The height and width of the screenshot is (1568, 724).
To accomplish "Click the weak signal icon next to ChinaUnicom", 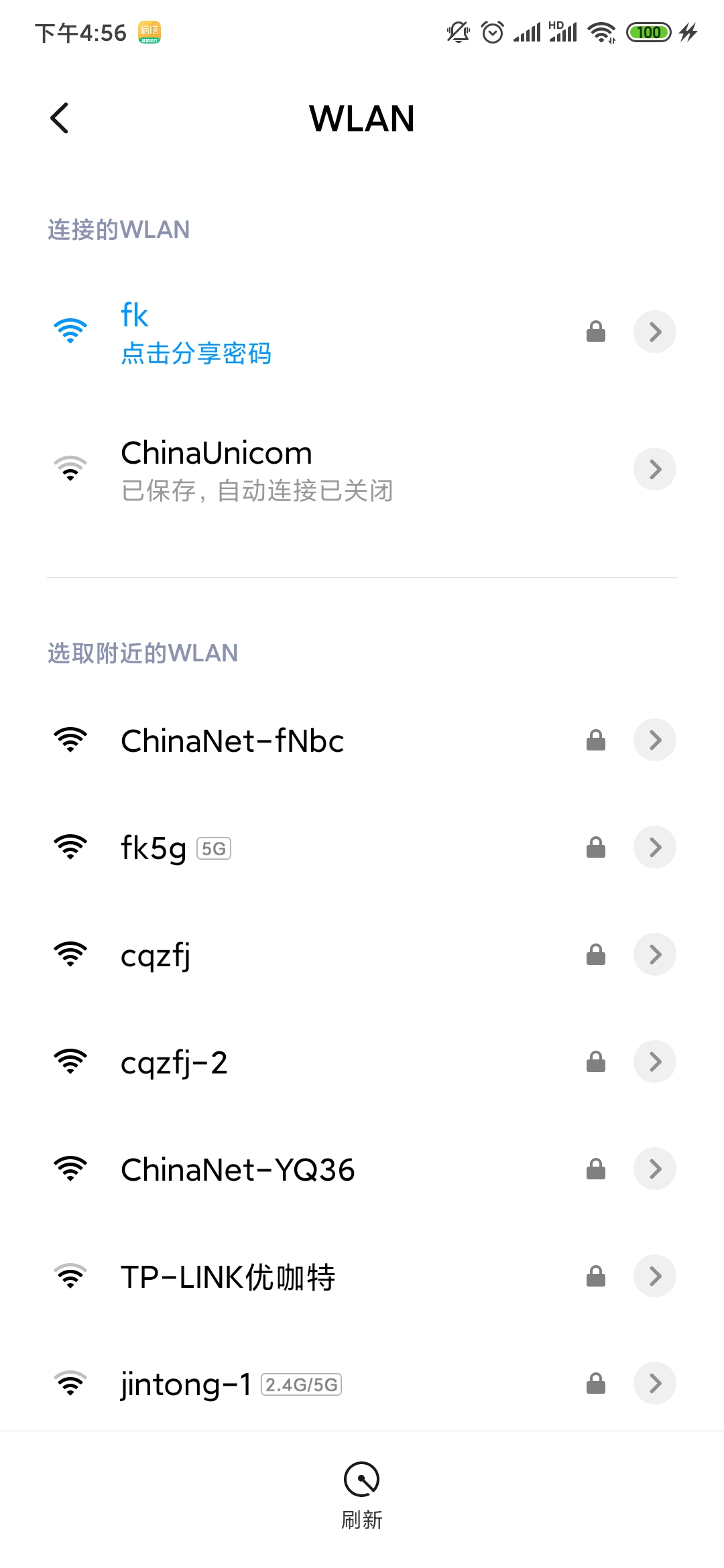I will (x=70, y=468).
